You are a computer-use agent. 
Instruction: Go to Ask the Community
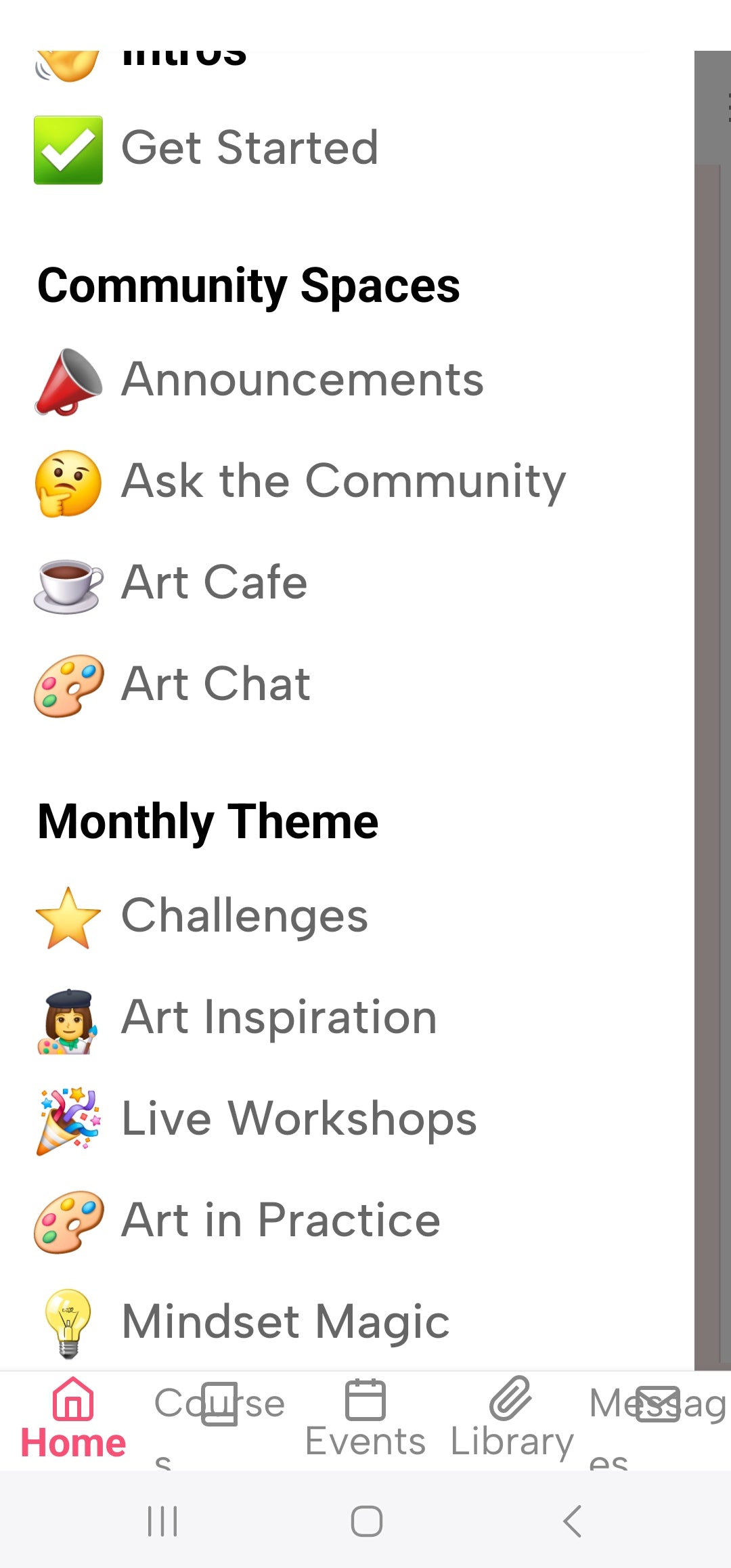300,481
